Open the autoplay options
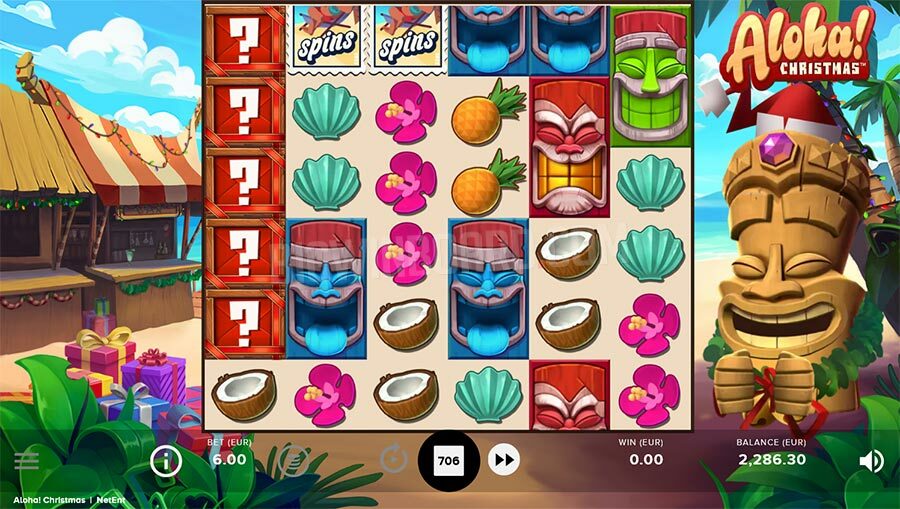Viewport: 900px width, 509px height. (x=394, y=460)
